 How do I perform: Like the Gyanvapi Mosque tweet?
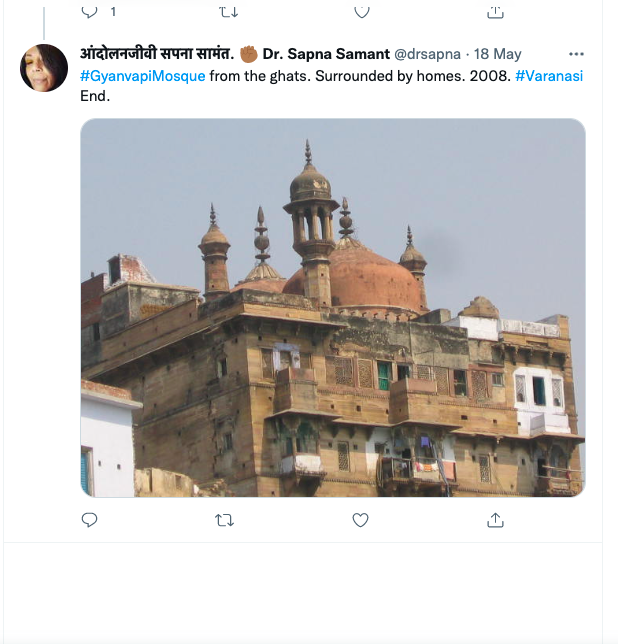[360, 520]
